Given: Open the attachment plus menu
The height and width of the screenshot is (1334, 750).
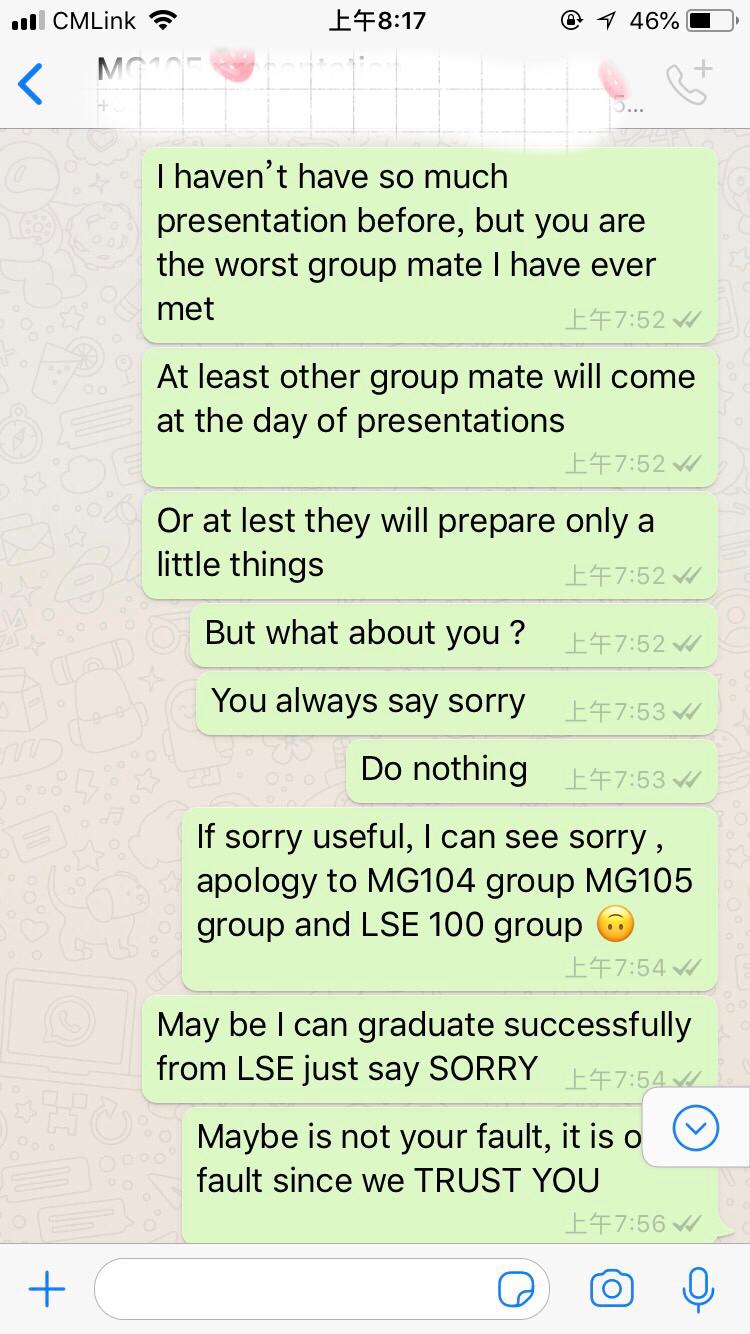Looking at the screenshot, I should click(x=46, y=1289).
